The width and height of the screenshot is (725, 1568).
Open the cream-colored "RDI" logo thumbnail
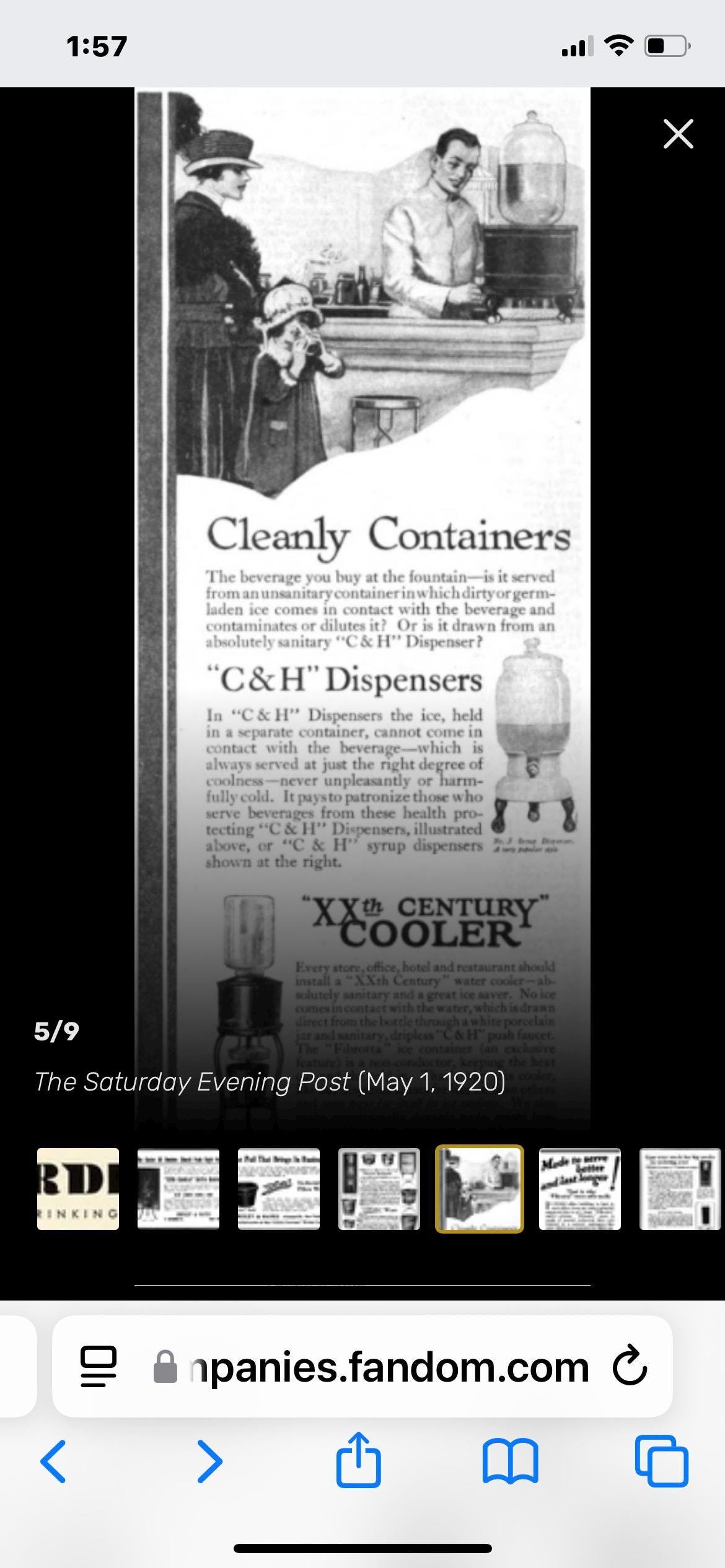click(x=78, y=1188)
